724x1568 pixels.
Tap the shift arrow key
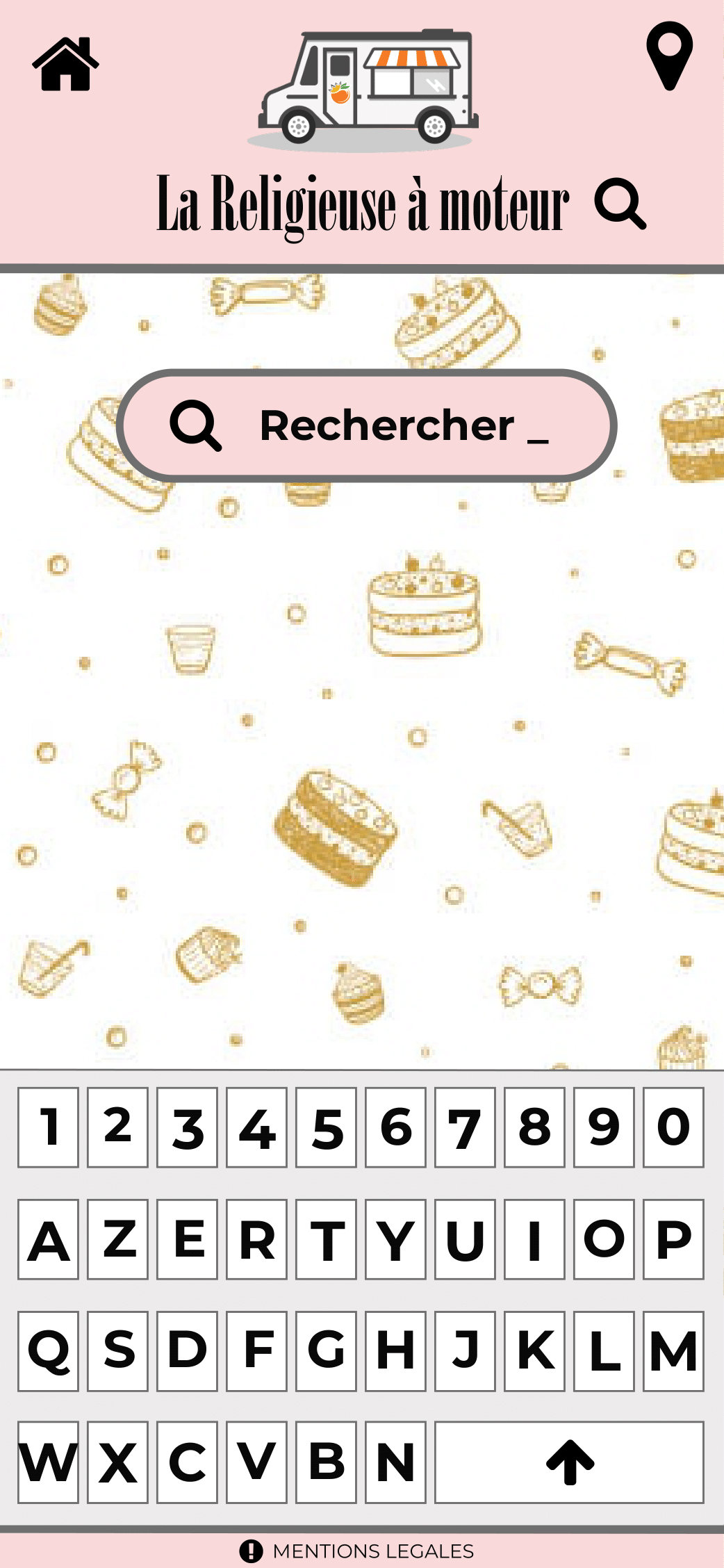click(x=569, y=1462)
